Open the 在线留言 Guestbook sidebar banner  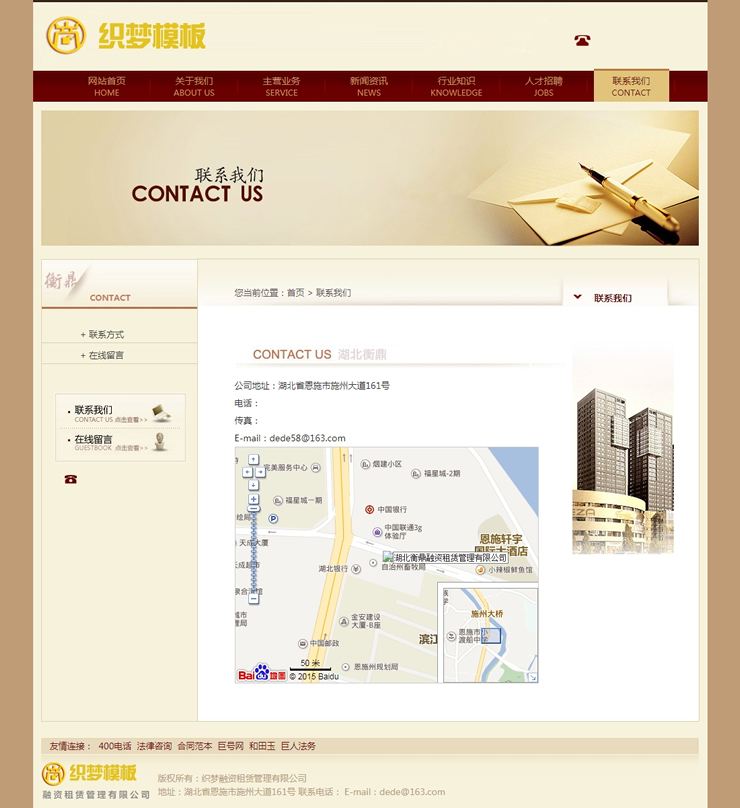point(120,442)
